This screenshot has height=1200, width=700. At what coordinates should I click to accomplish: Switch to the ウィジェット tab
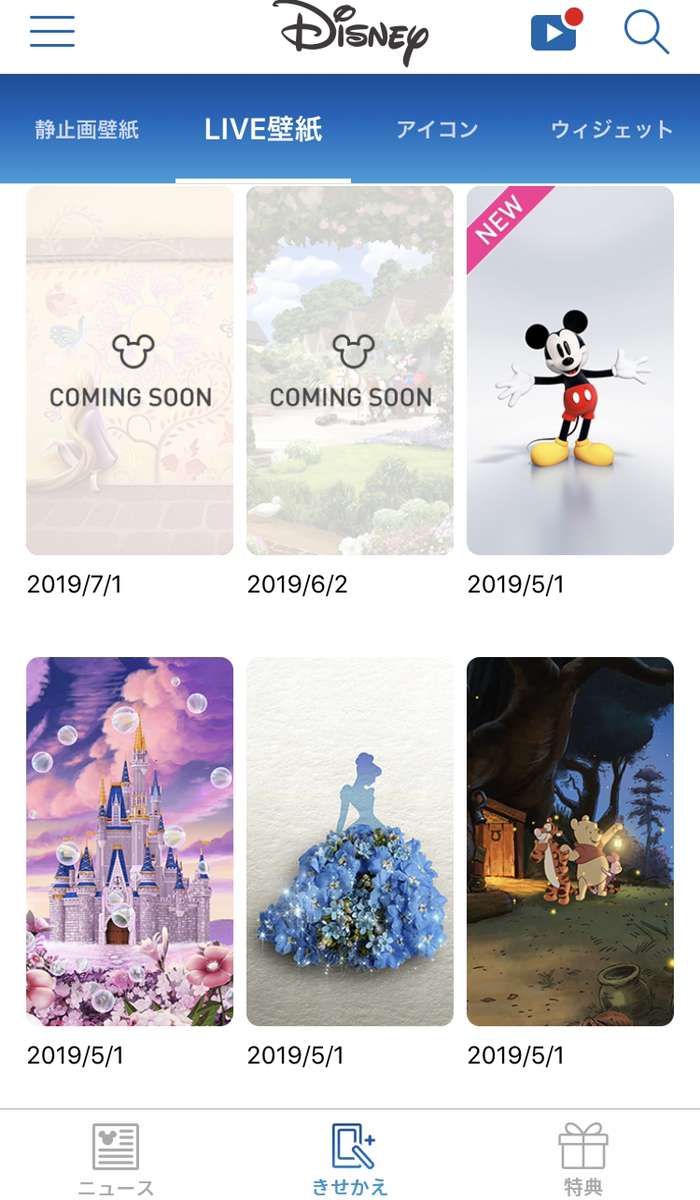pos(612,130)
